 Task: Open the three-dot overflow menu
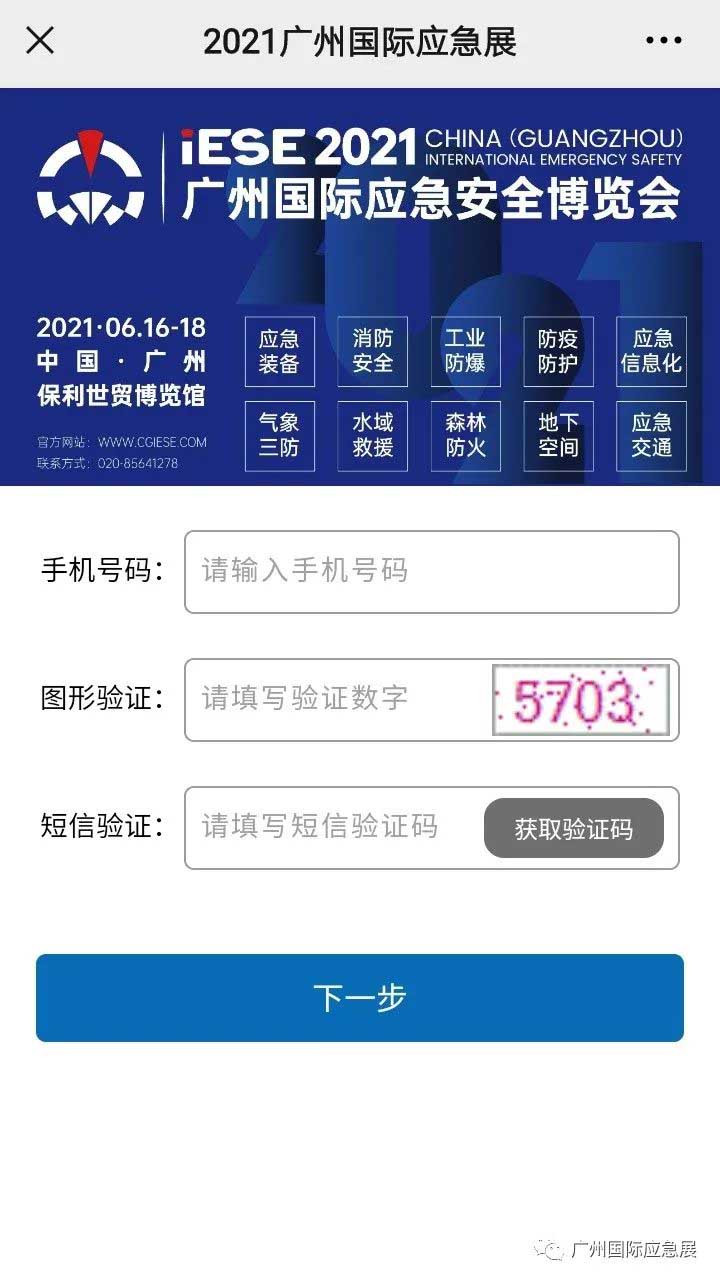pos(663,41)
